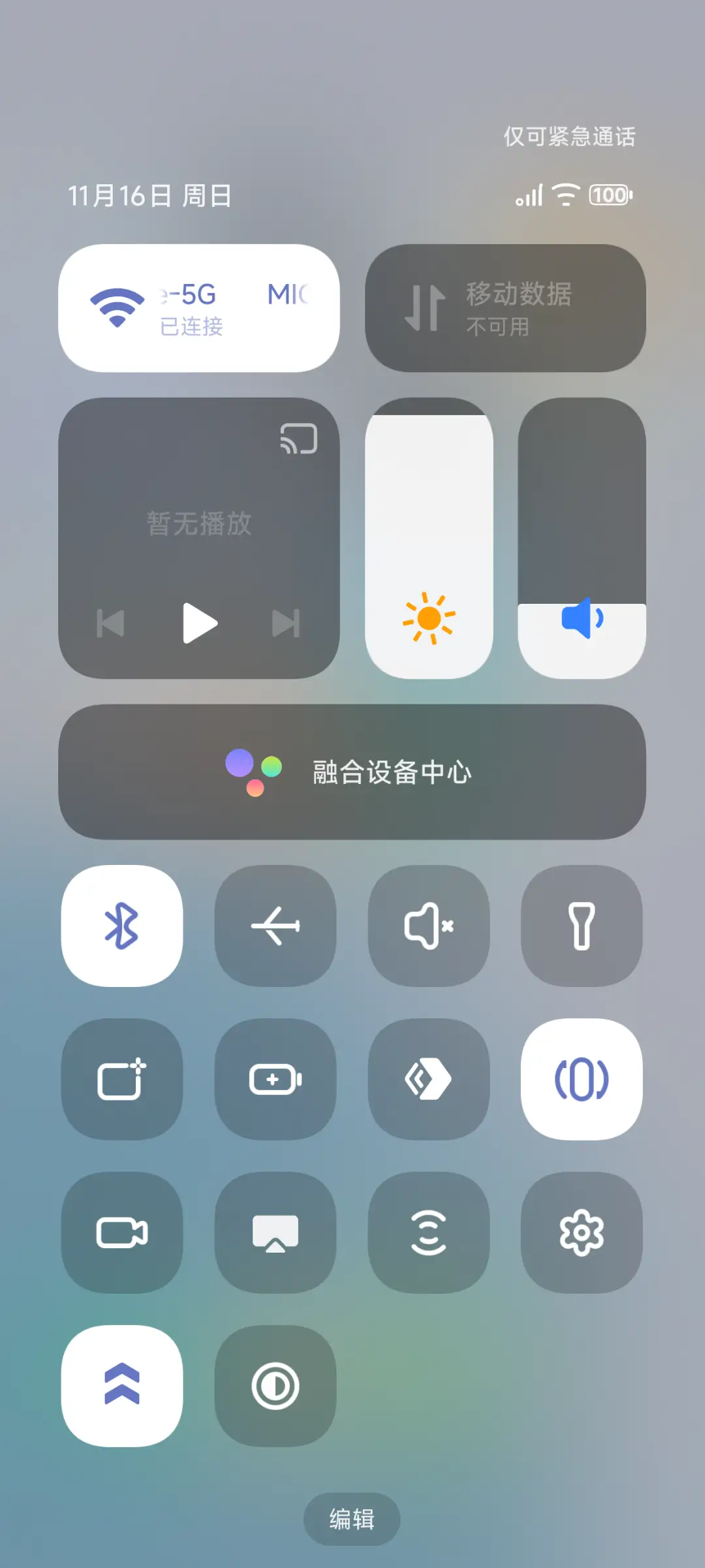Toggle silent mode
Screen dimensions: 705x1568
[x=428, y=927]
